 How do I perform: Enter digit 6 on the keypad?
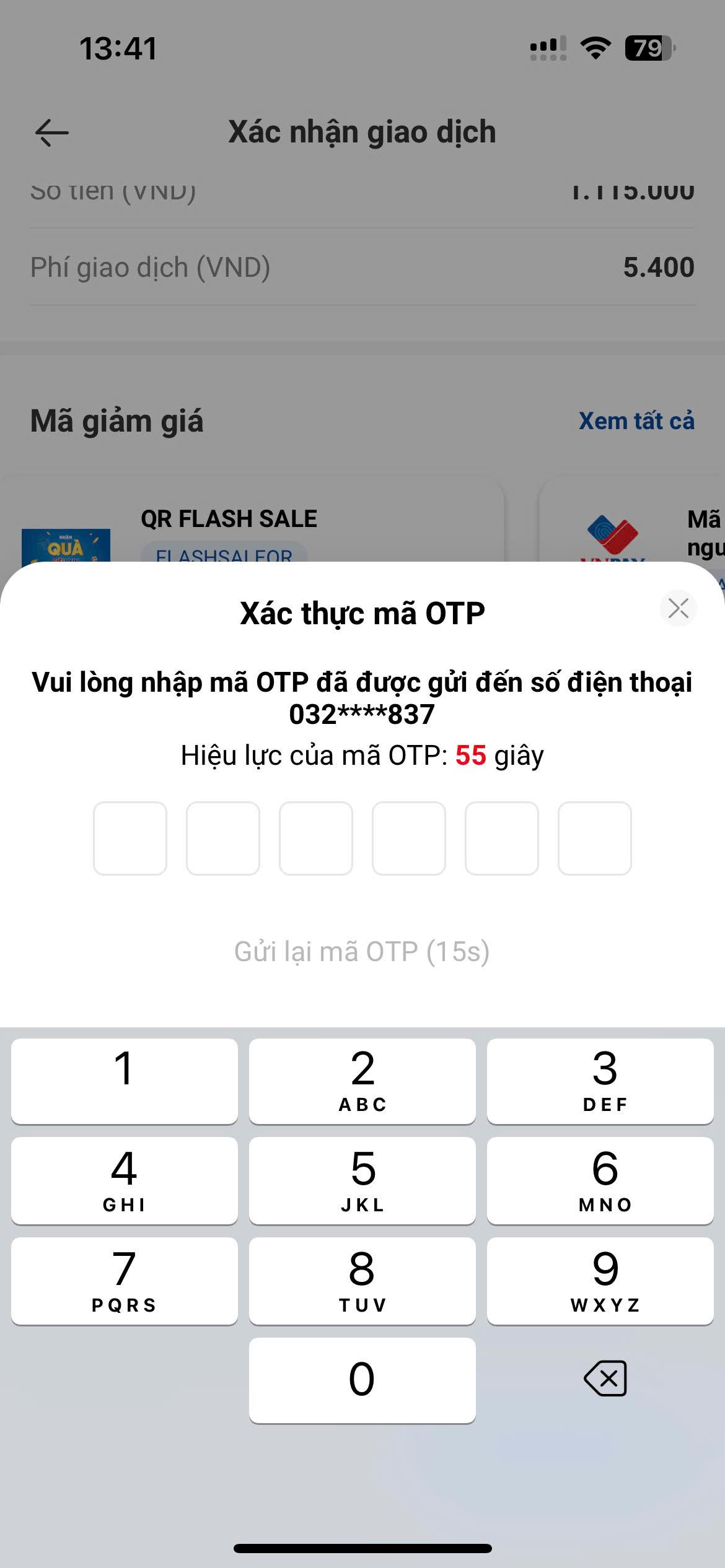pos(600,1180)
